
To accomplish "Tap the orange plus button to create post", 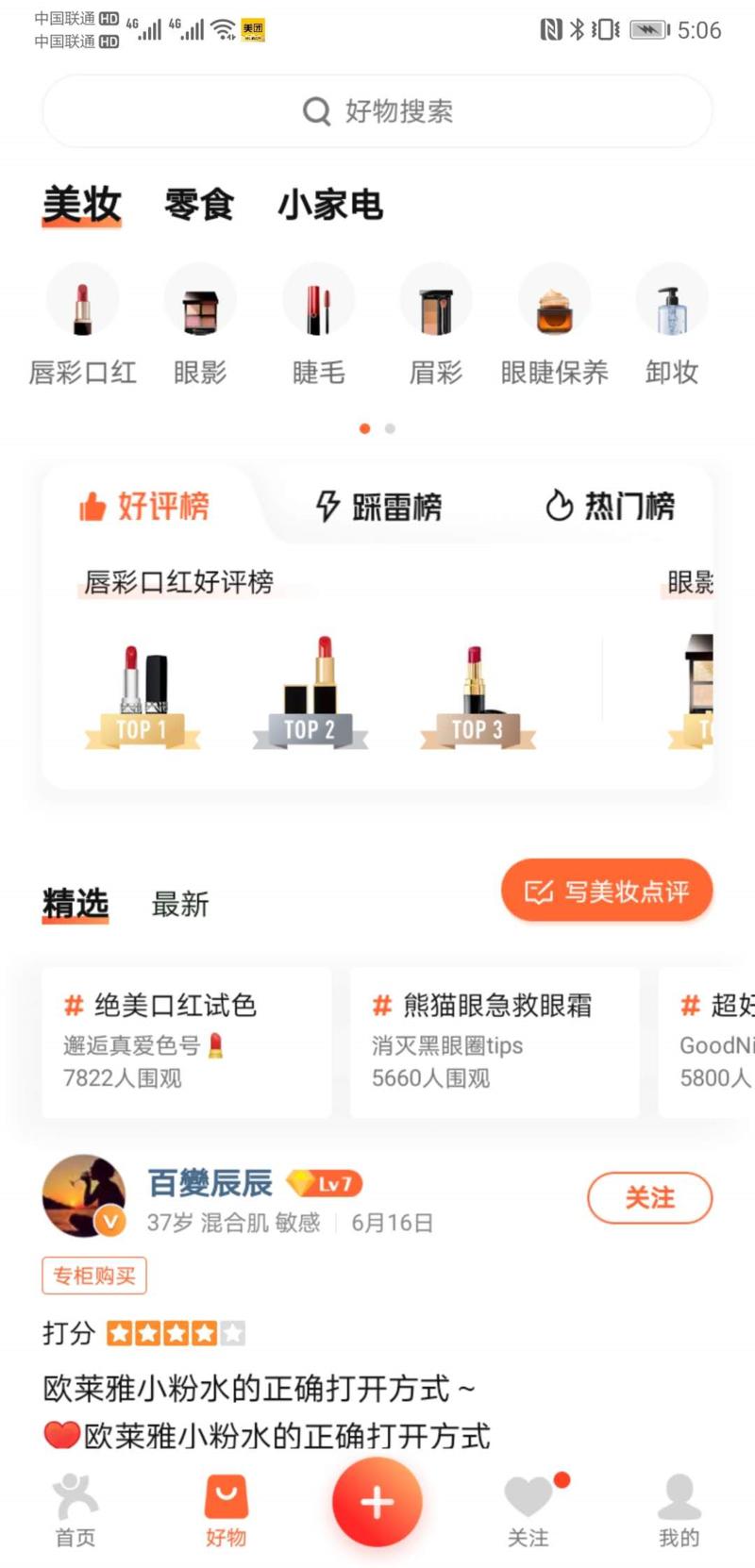I will click(x=377, y=1504).
